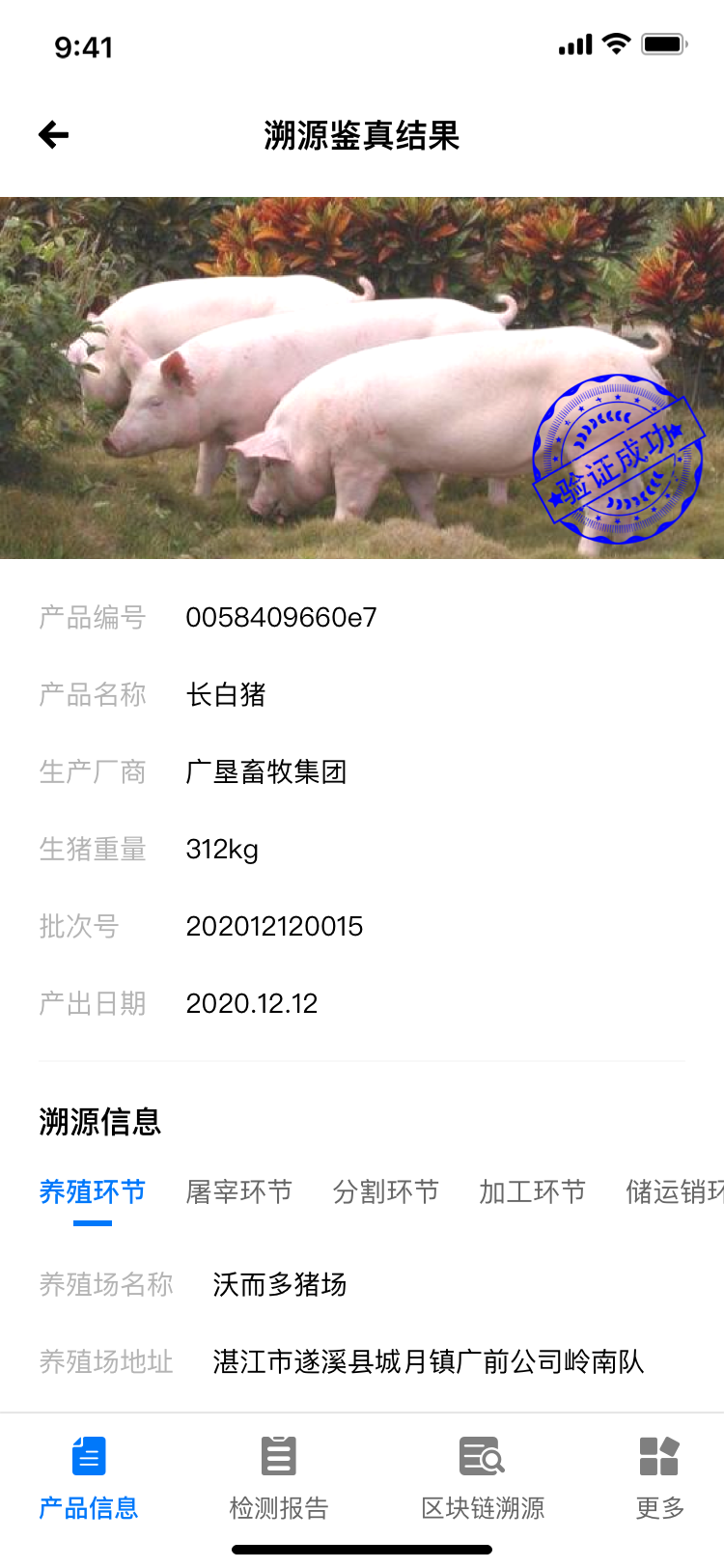Show the 加工环节 tab
The image size is (724, 1568).
tap(533, 1192)
